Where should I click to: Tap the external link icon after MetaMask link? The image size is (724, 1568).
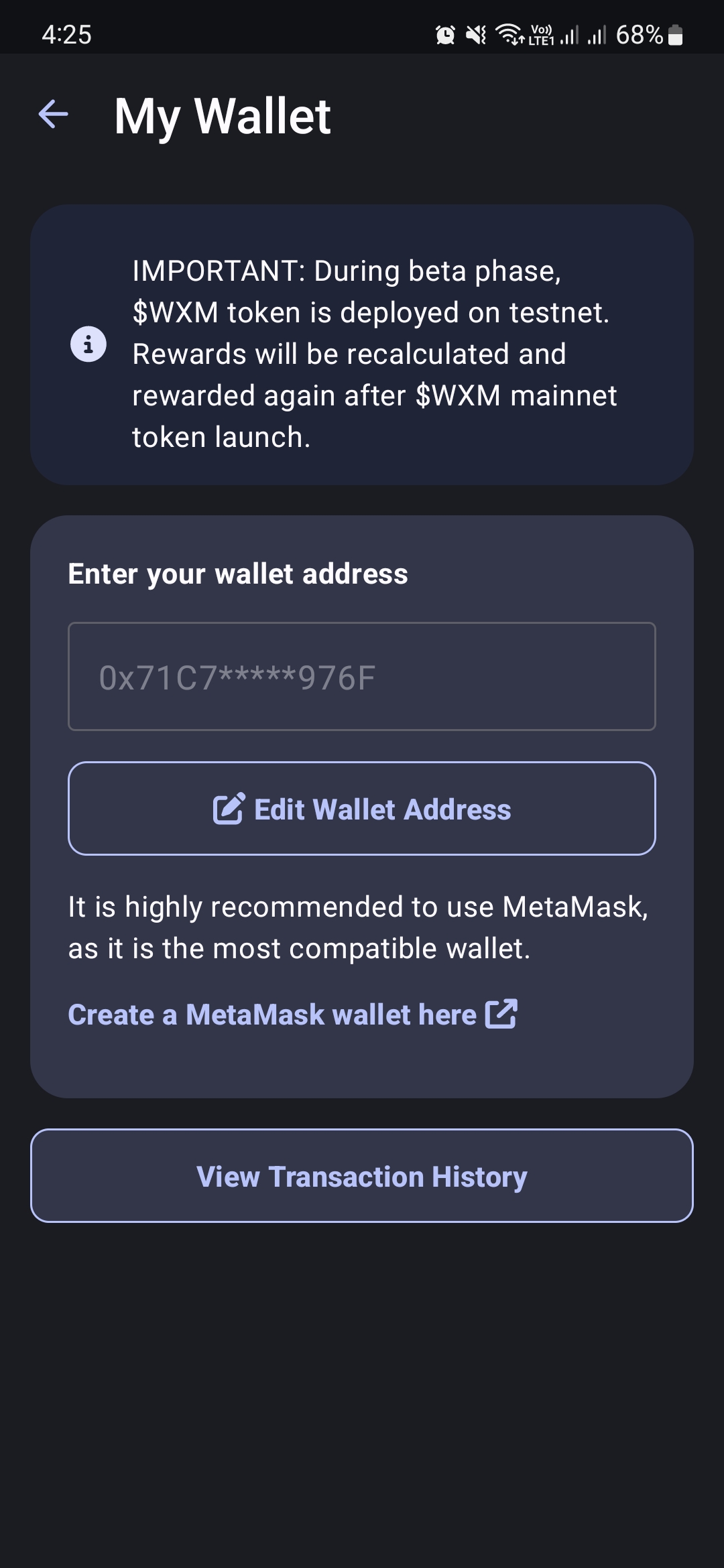coord(501,1014)
